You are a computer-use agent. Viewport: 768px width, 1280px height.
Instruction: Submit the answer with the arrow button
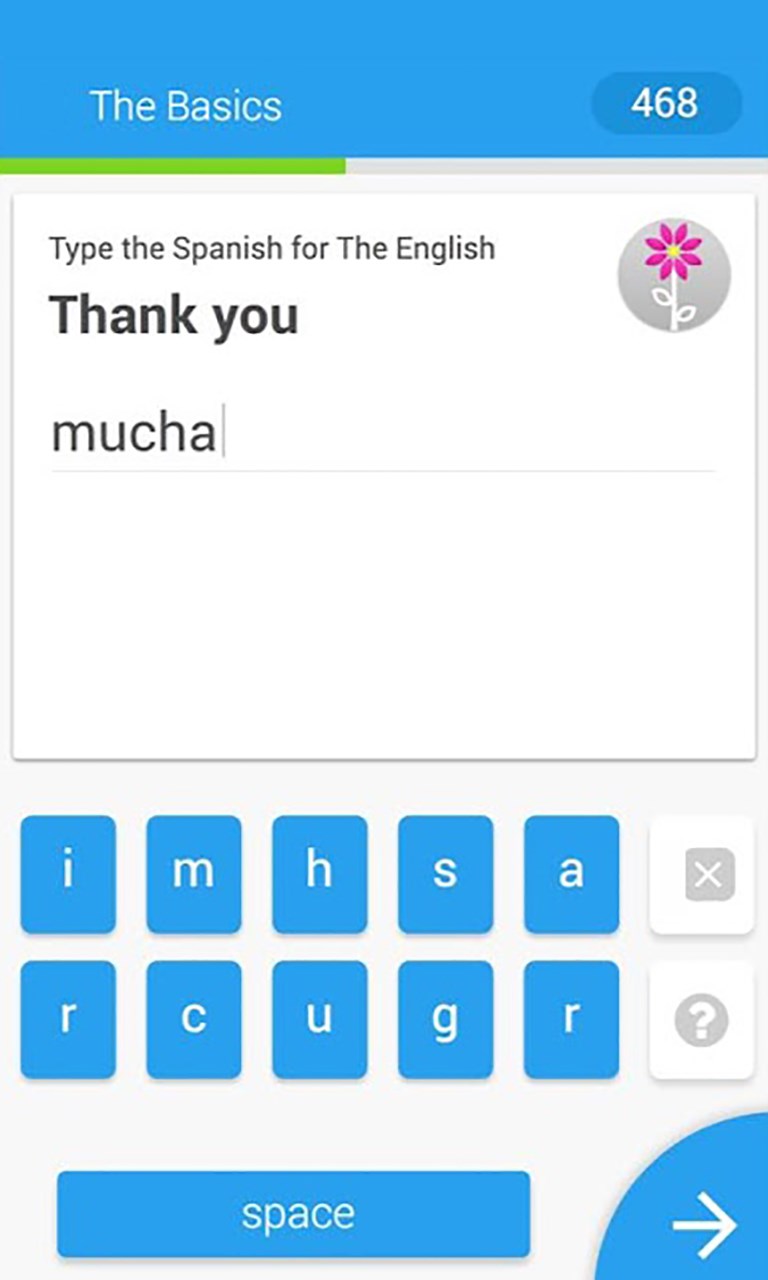[704, 1222]
